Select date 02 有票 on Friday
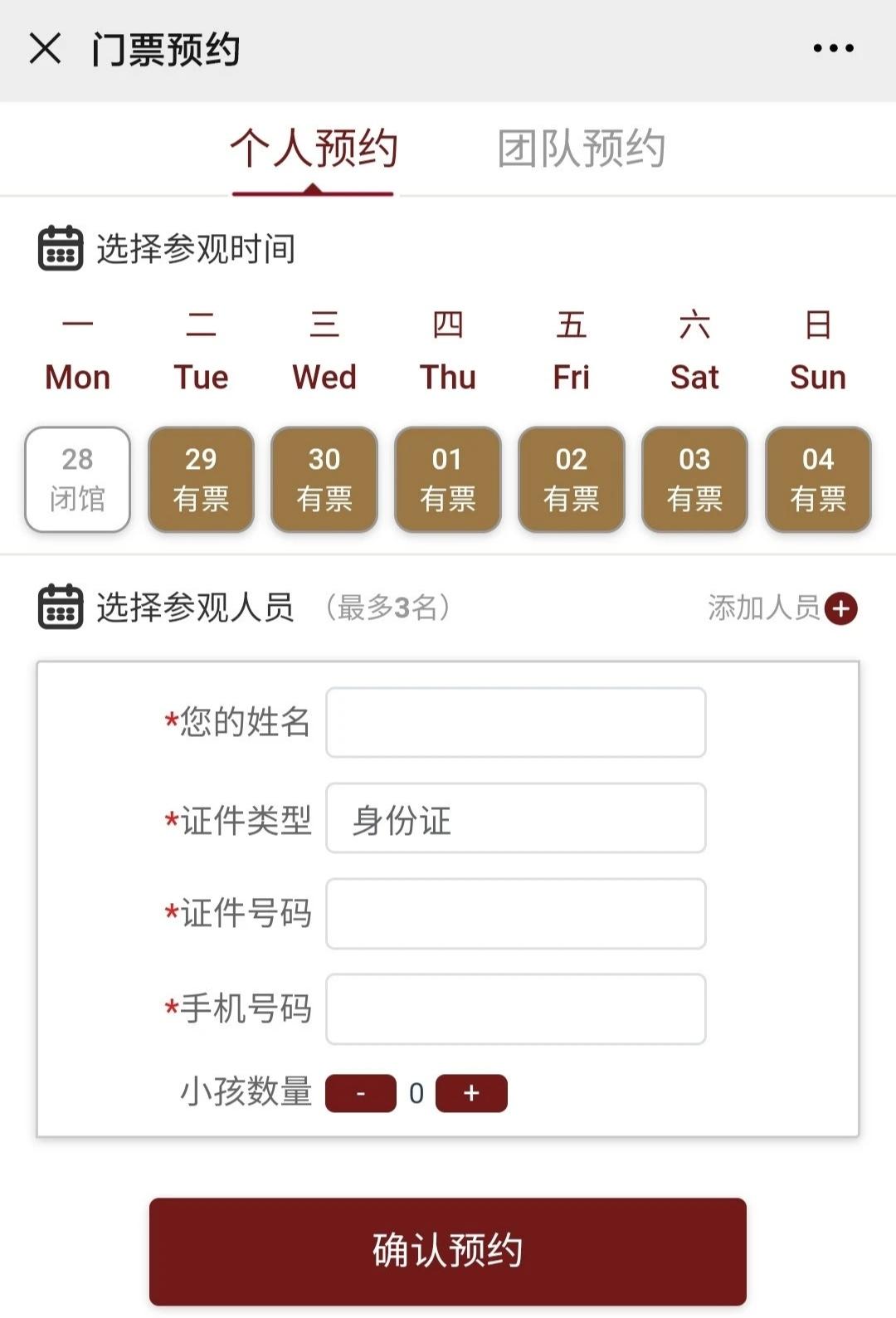Image resolution: width=896 pixels, height=1318 pixels. point(571,479)
